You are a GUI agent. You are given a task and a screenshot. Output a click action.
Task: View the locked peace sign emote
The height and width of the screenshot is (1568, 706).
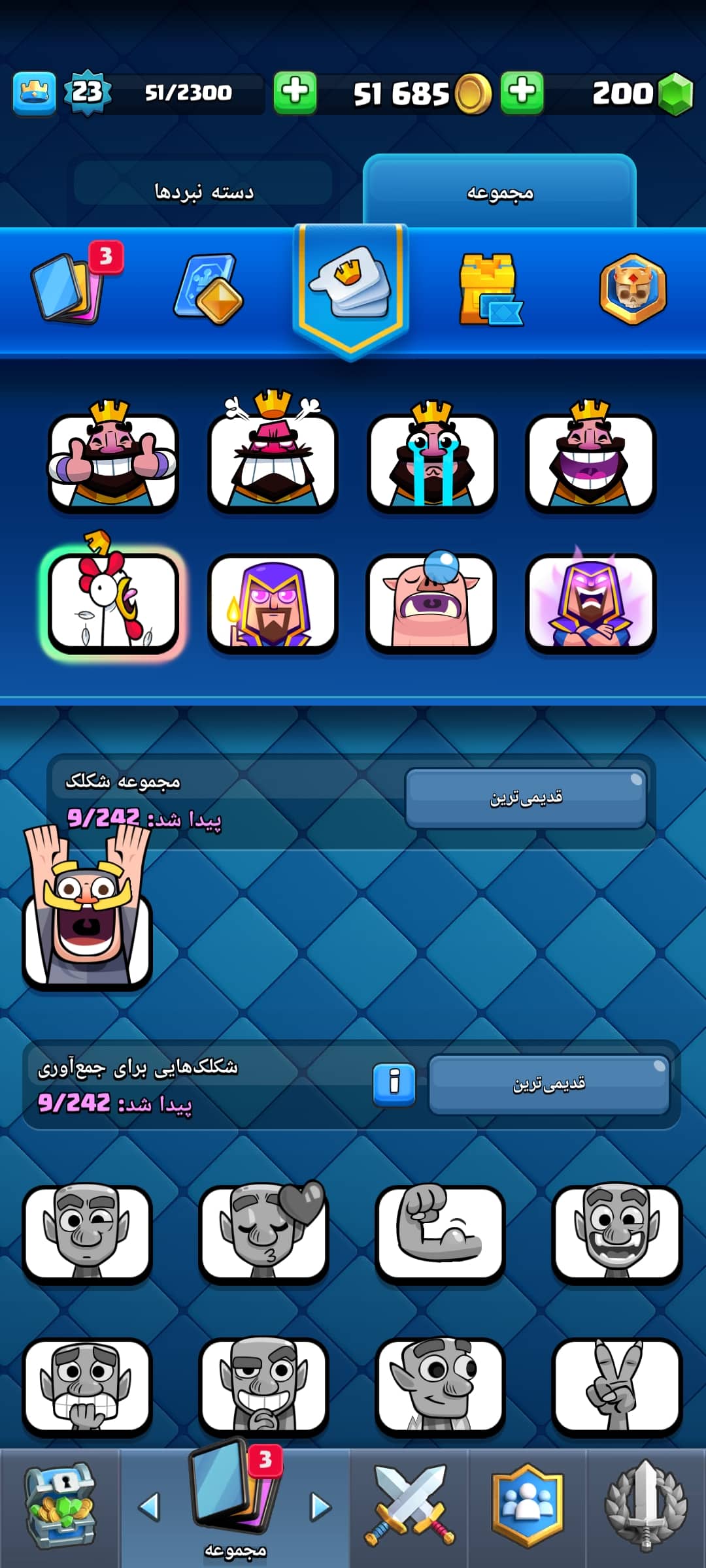point(616,1385)
